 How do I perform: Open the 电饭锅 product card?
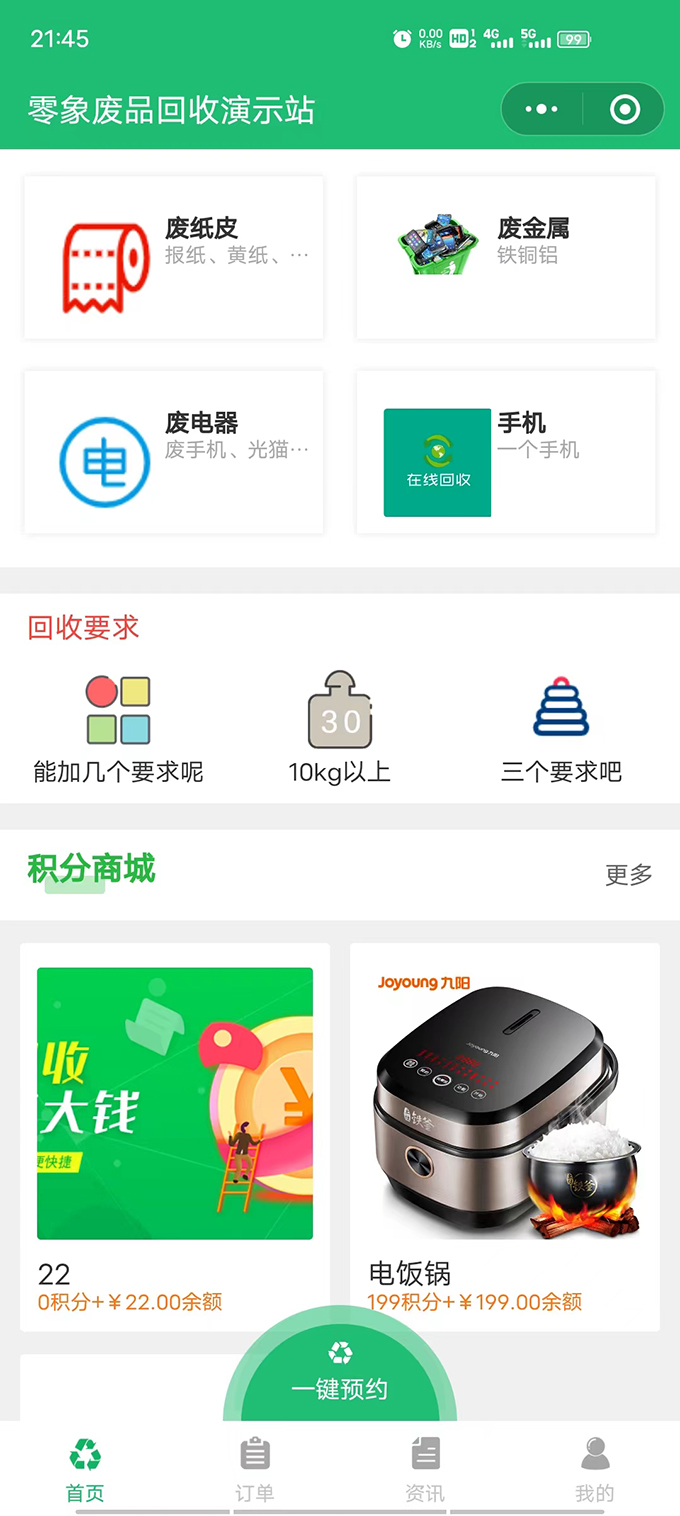pyautogui.click(x=505, y=1137)
